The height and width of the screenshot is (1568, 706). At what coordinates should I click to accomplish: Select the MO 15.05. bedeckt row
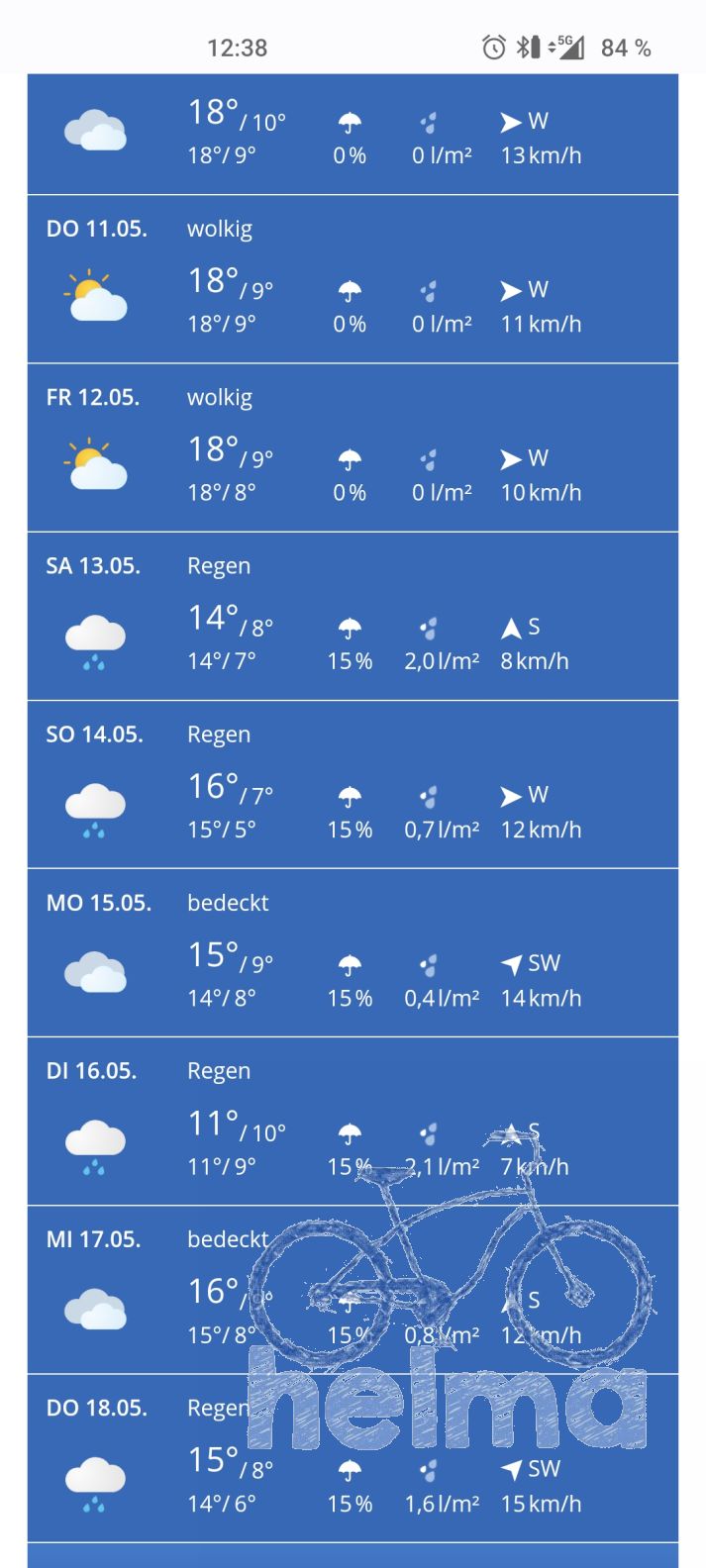[353, 952]
